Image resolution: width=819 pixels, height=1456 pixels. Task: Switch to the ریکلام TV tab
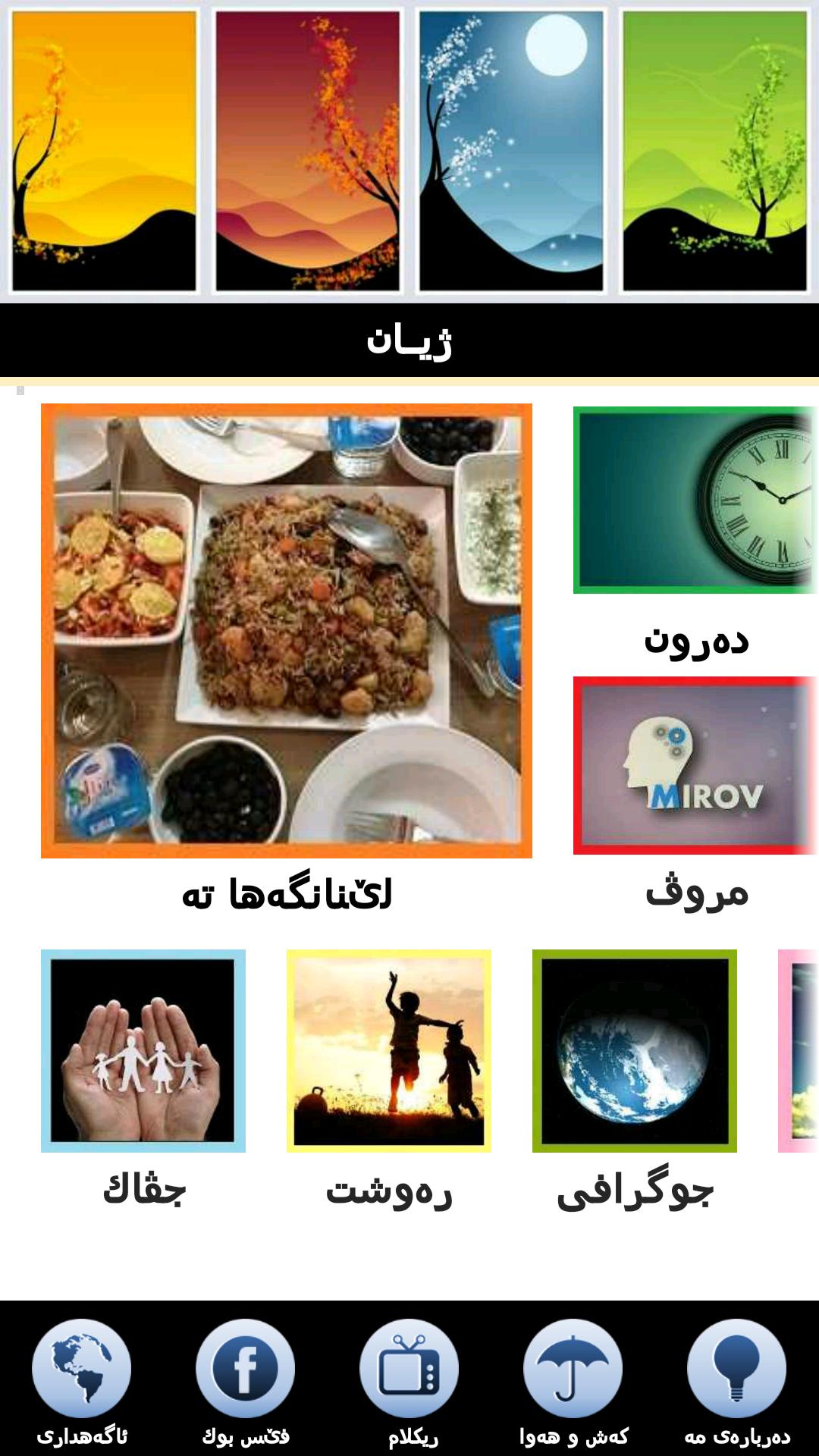(x=409, y=1382)
